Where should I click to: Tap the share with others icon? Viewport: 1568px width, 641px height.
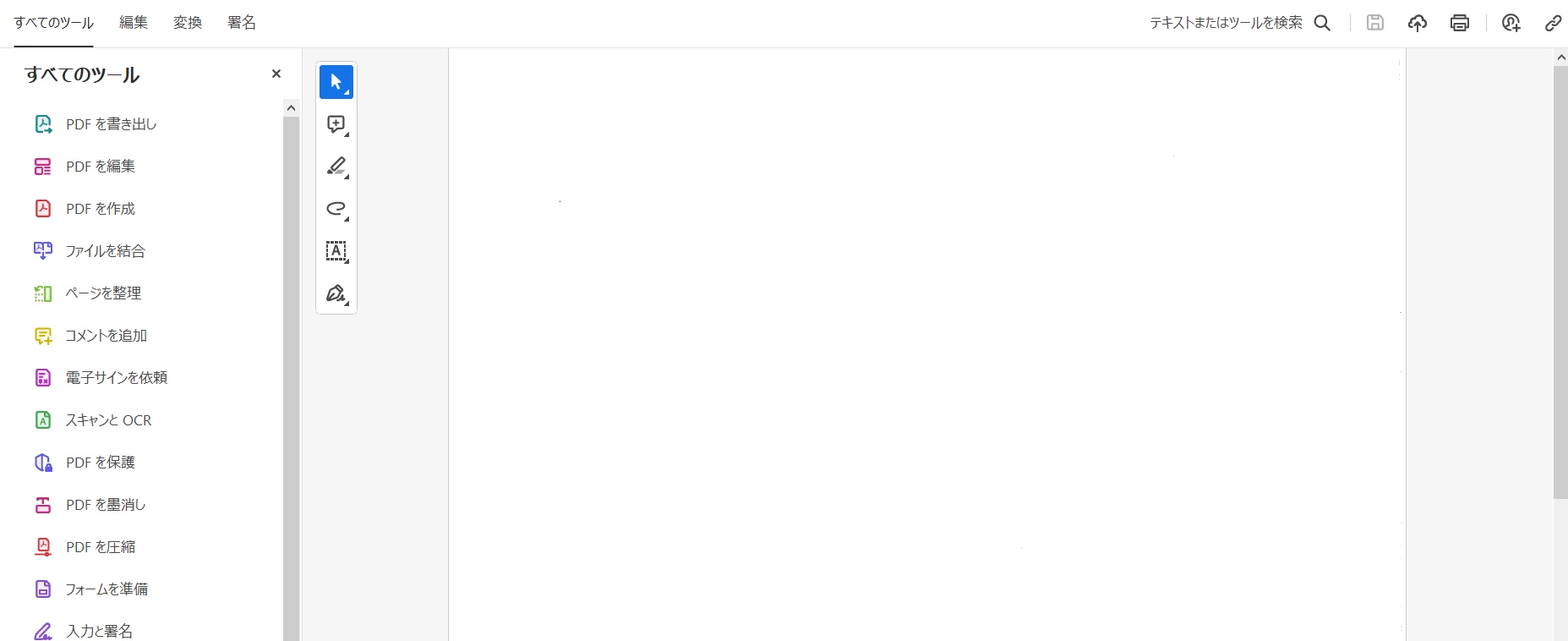(1511, 23)
